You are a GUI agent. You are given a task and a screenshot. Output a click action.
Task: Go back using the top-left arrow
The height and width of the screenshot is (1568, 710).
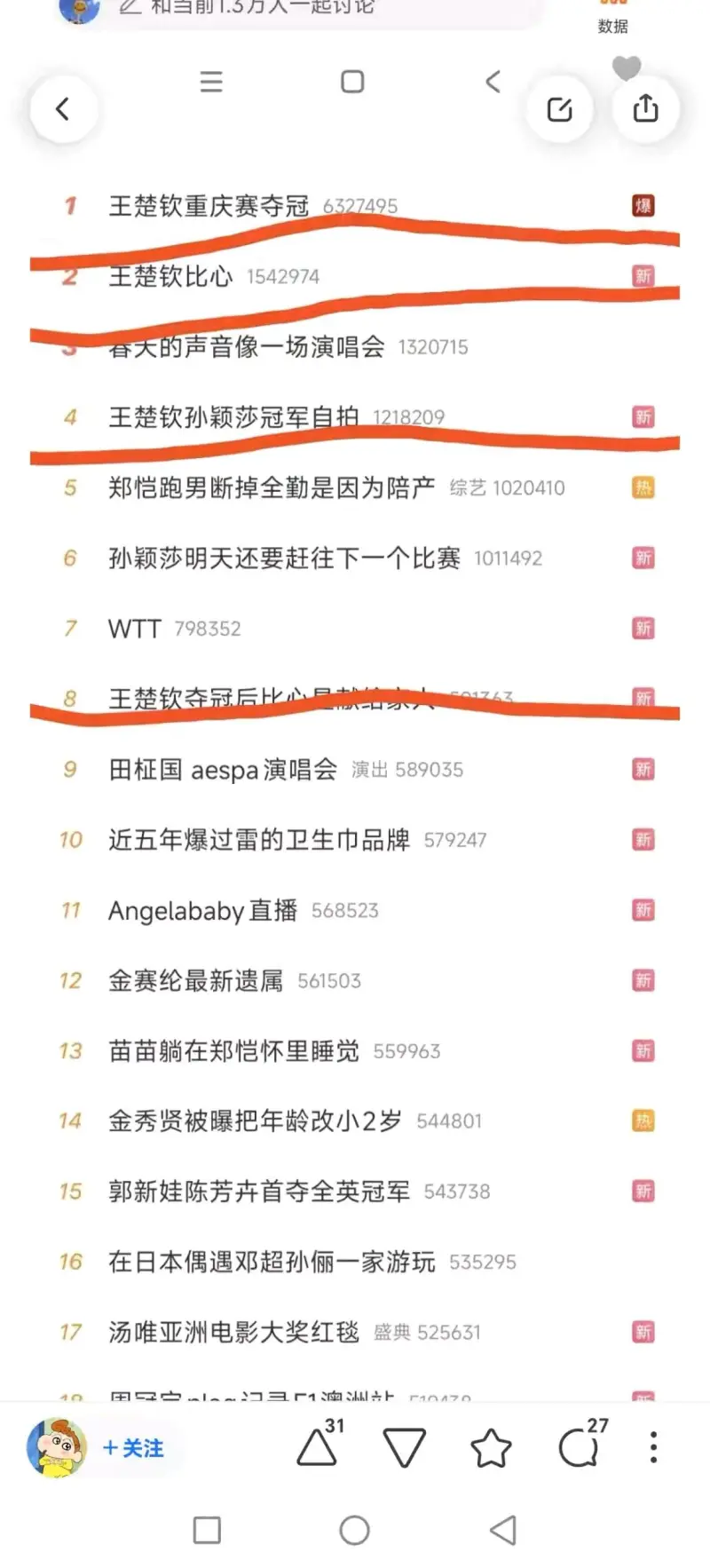pos(63,109)
